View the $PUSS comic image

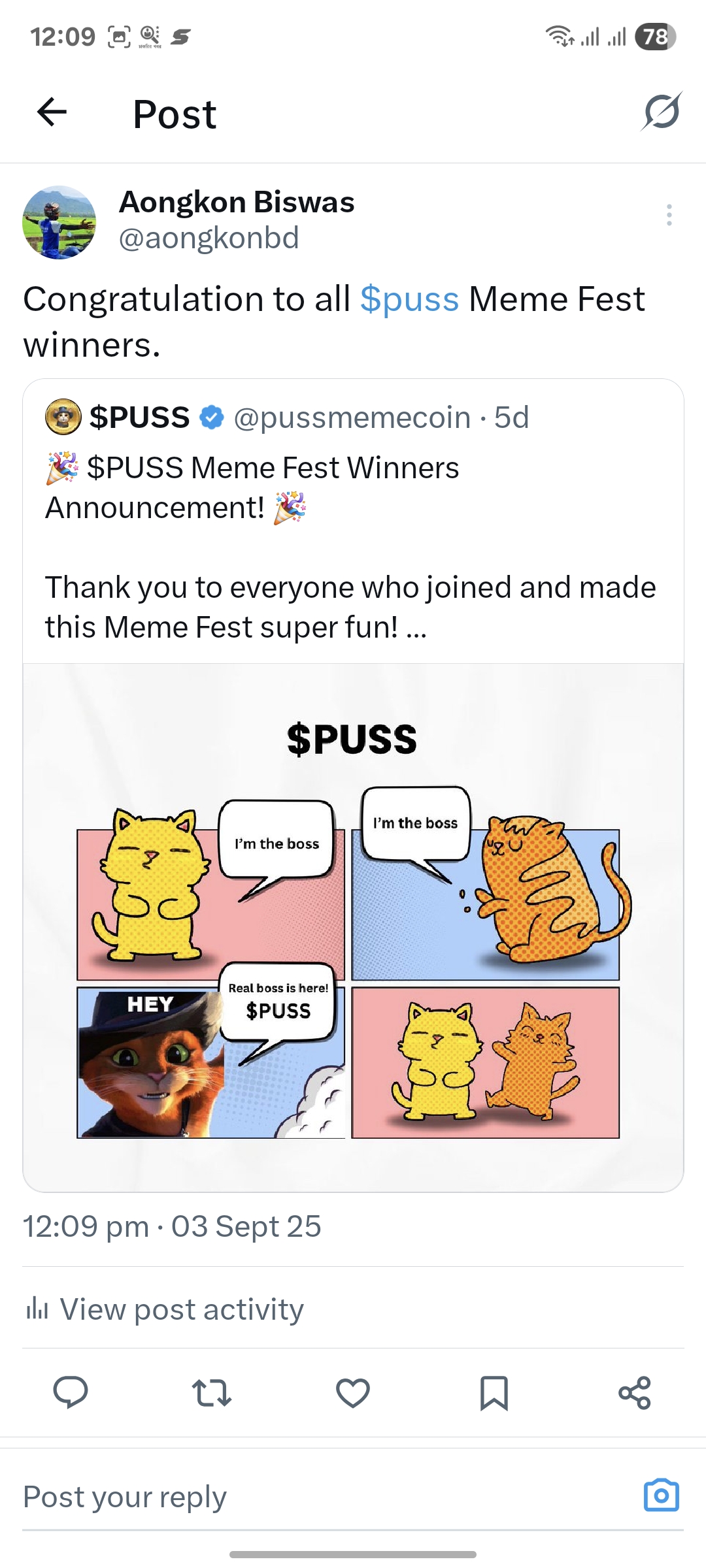(353, 928)
